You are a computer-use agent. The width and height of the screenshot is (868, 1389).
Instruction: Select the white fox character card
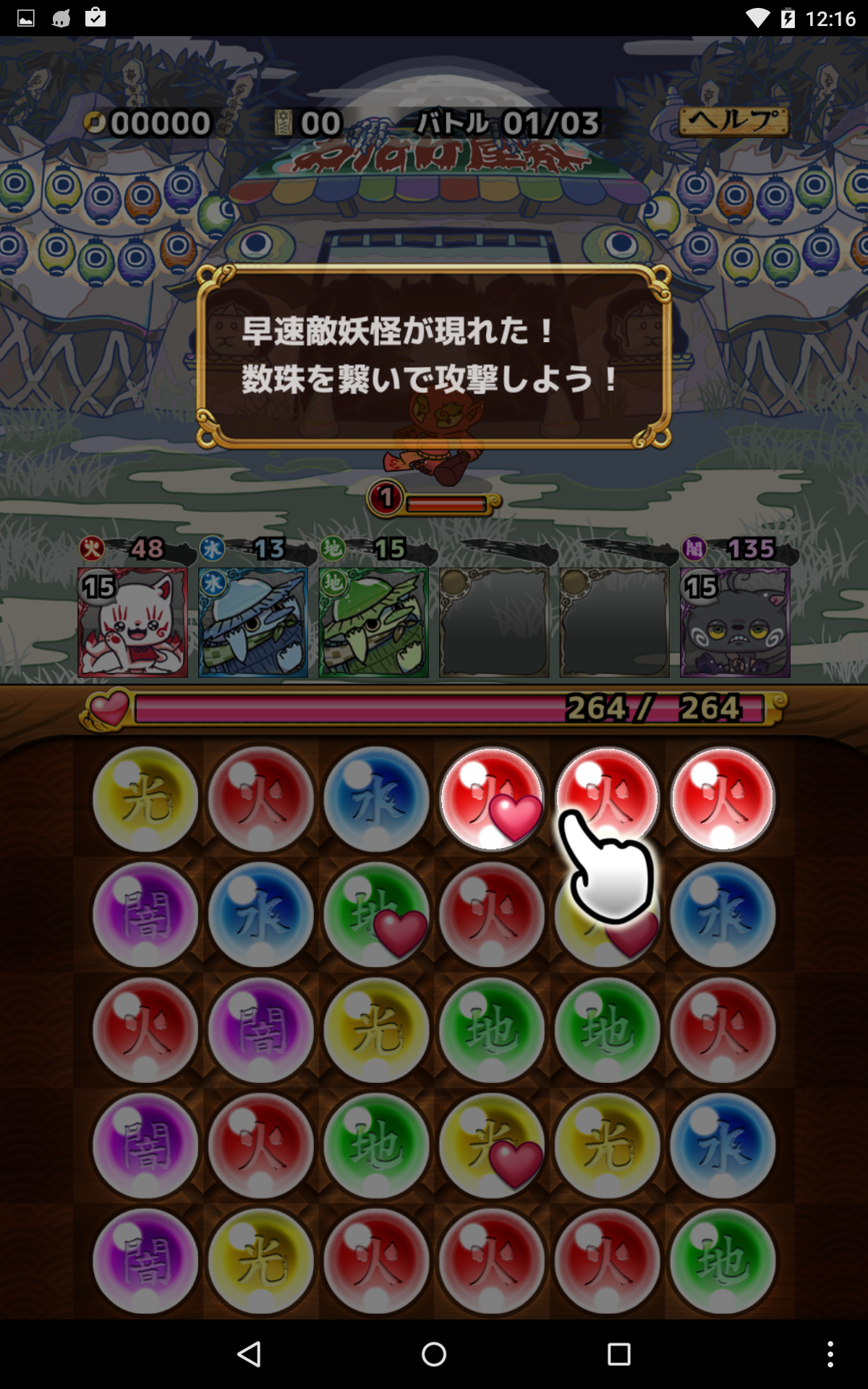coord(132,623)
